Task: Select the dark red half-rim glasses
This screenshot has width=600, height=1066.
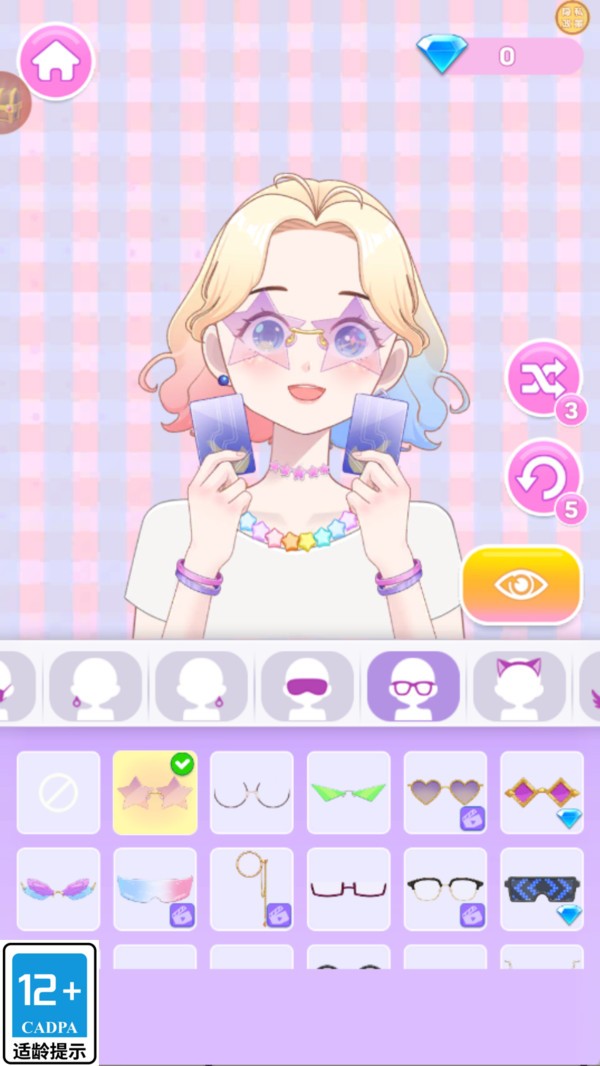Action: pyautogui.click(x=349, y=889)
